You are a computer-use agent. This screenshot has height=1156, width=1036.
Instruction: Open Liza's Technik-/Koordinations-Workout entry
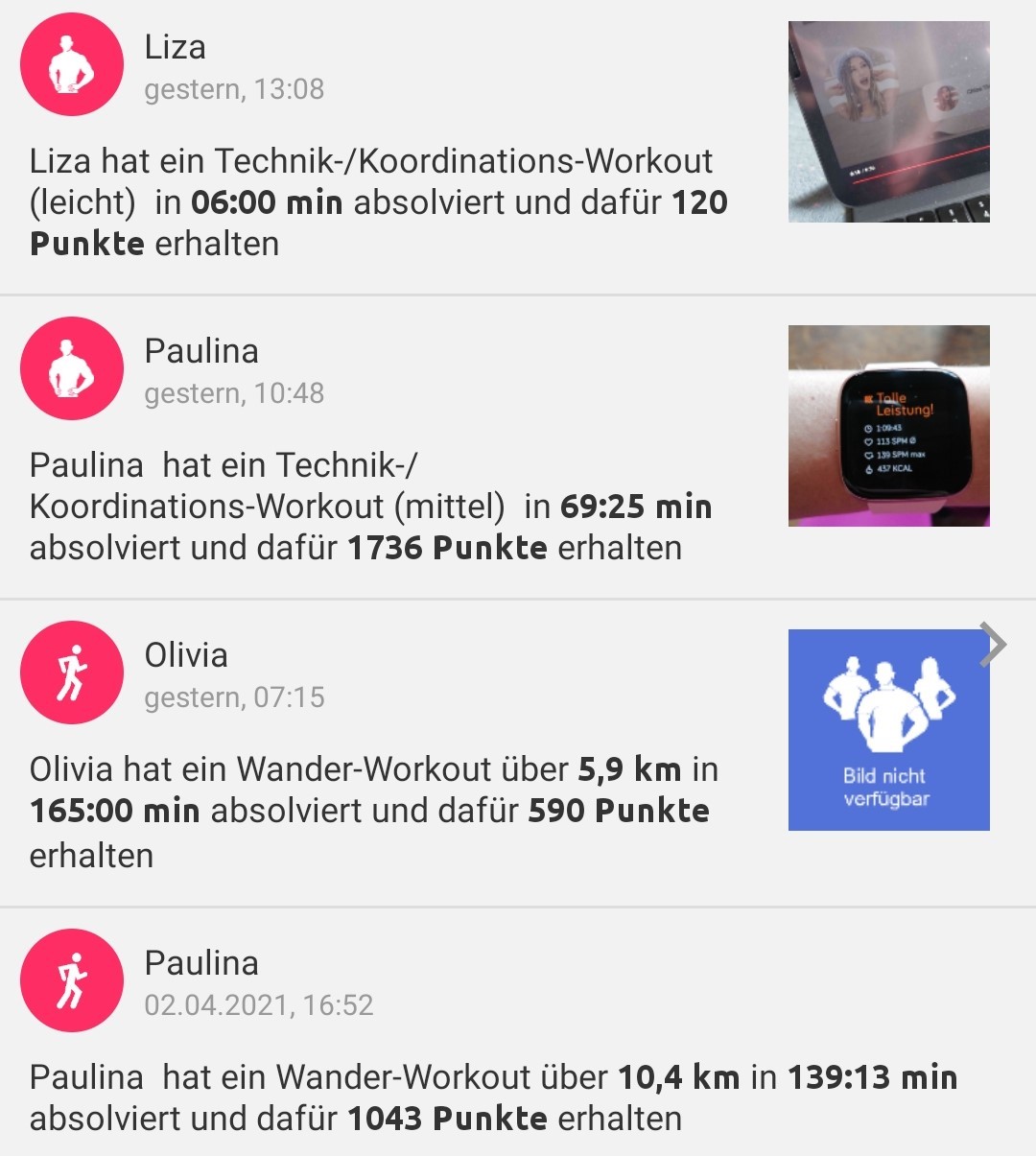(x=378, y=201)
